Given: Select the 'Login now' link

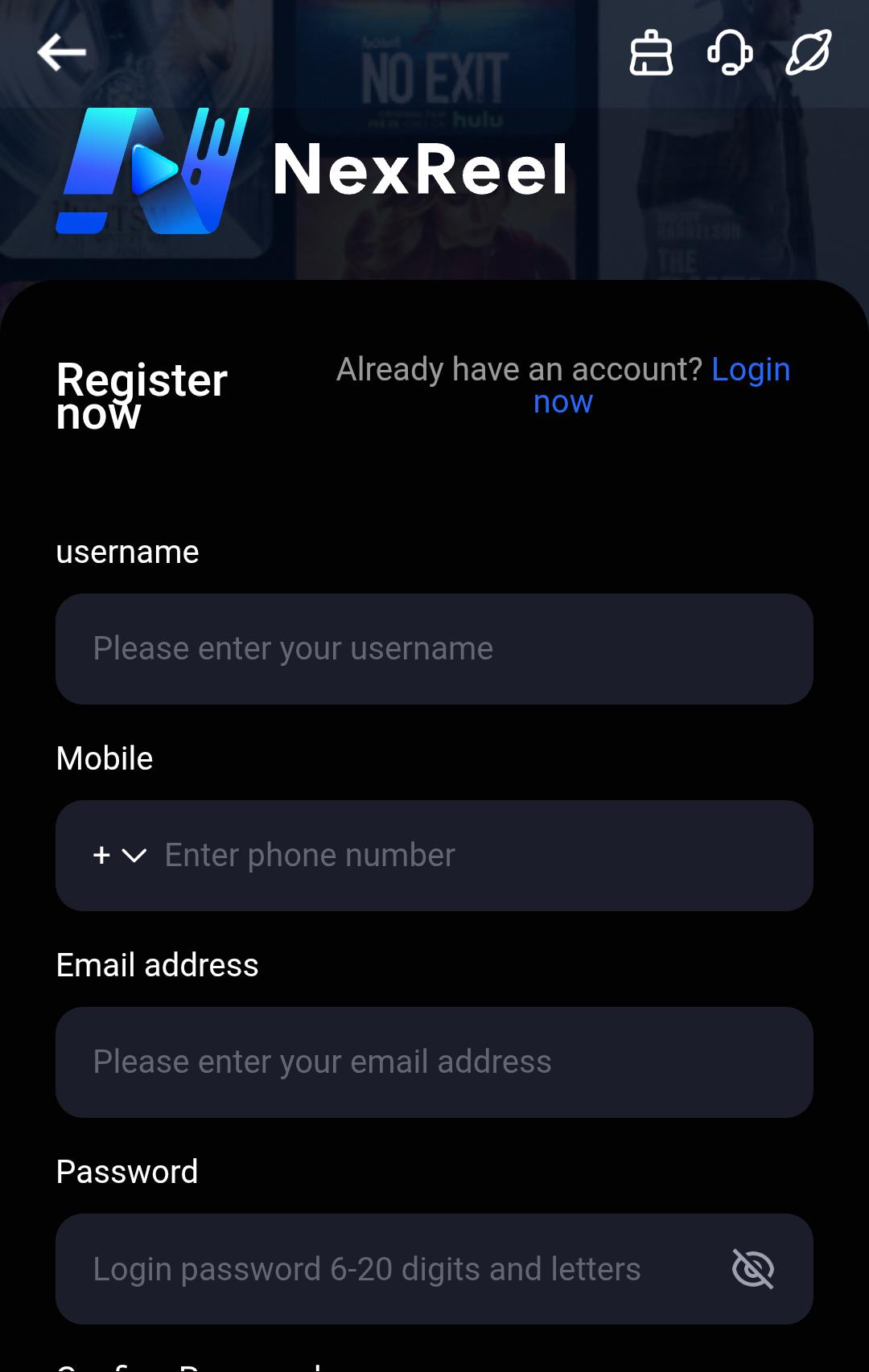Looking at the screenshot, I should point(752,370).
